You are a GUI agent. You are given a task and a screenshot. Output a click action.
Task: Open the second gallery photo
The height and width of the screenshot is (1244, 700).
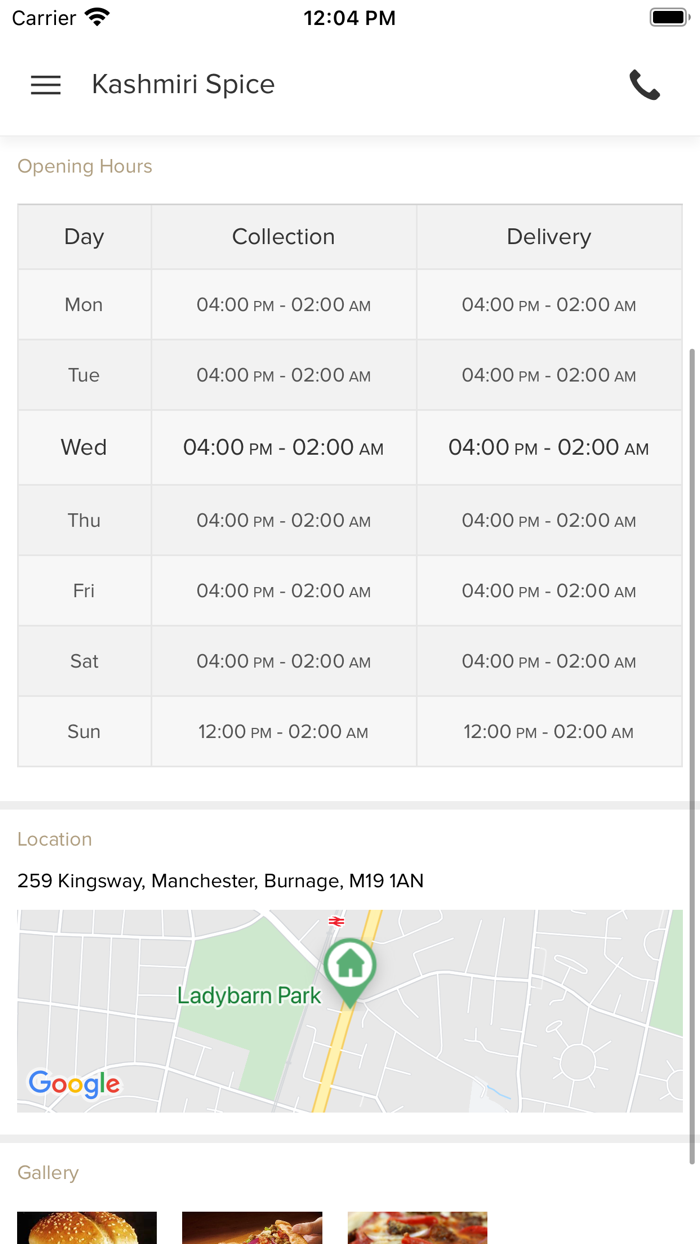[x=252, y=1228]
